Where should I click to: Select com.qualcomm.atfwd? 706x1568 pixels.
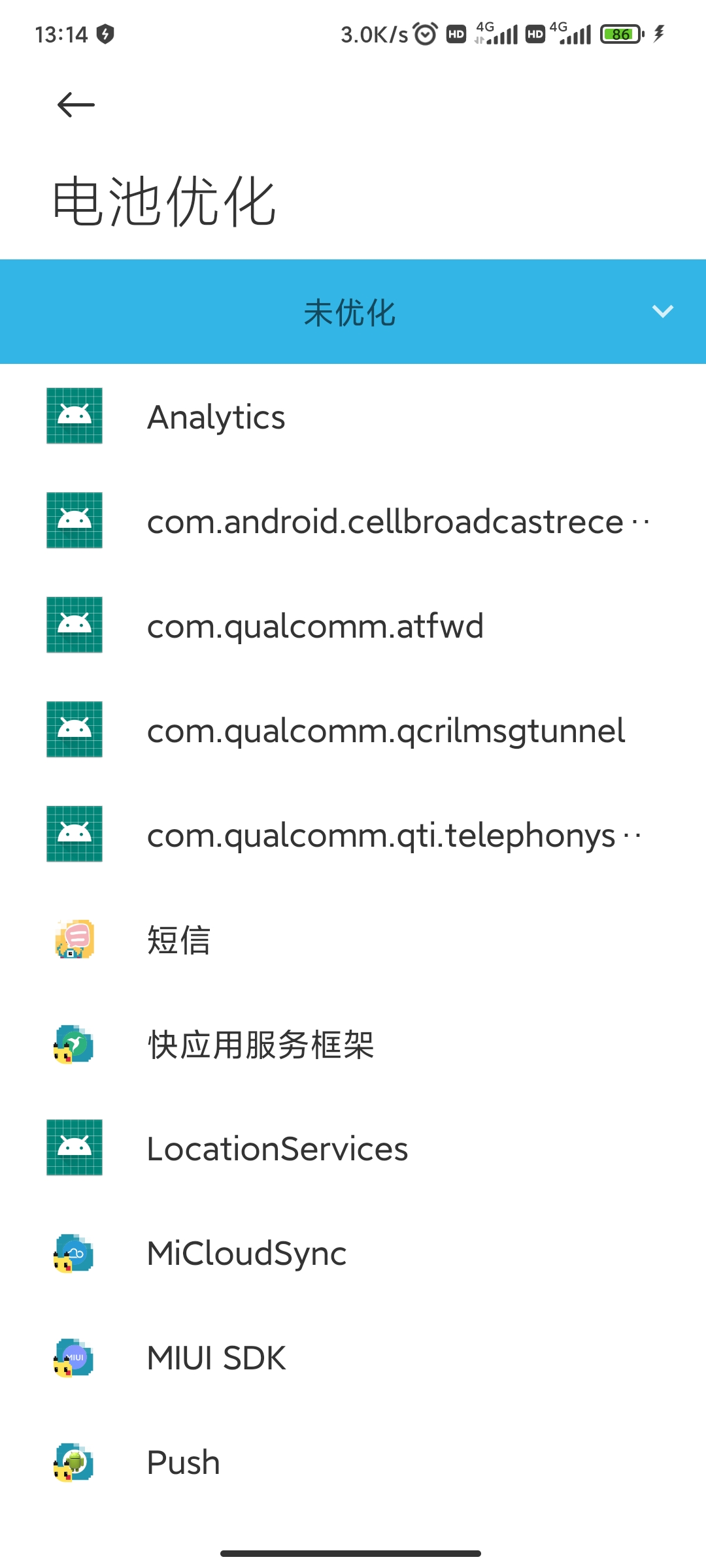pyautogui.click(x=353, y=625)
